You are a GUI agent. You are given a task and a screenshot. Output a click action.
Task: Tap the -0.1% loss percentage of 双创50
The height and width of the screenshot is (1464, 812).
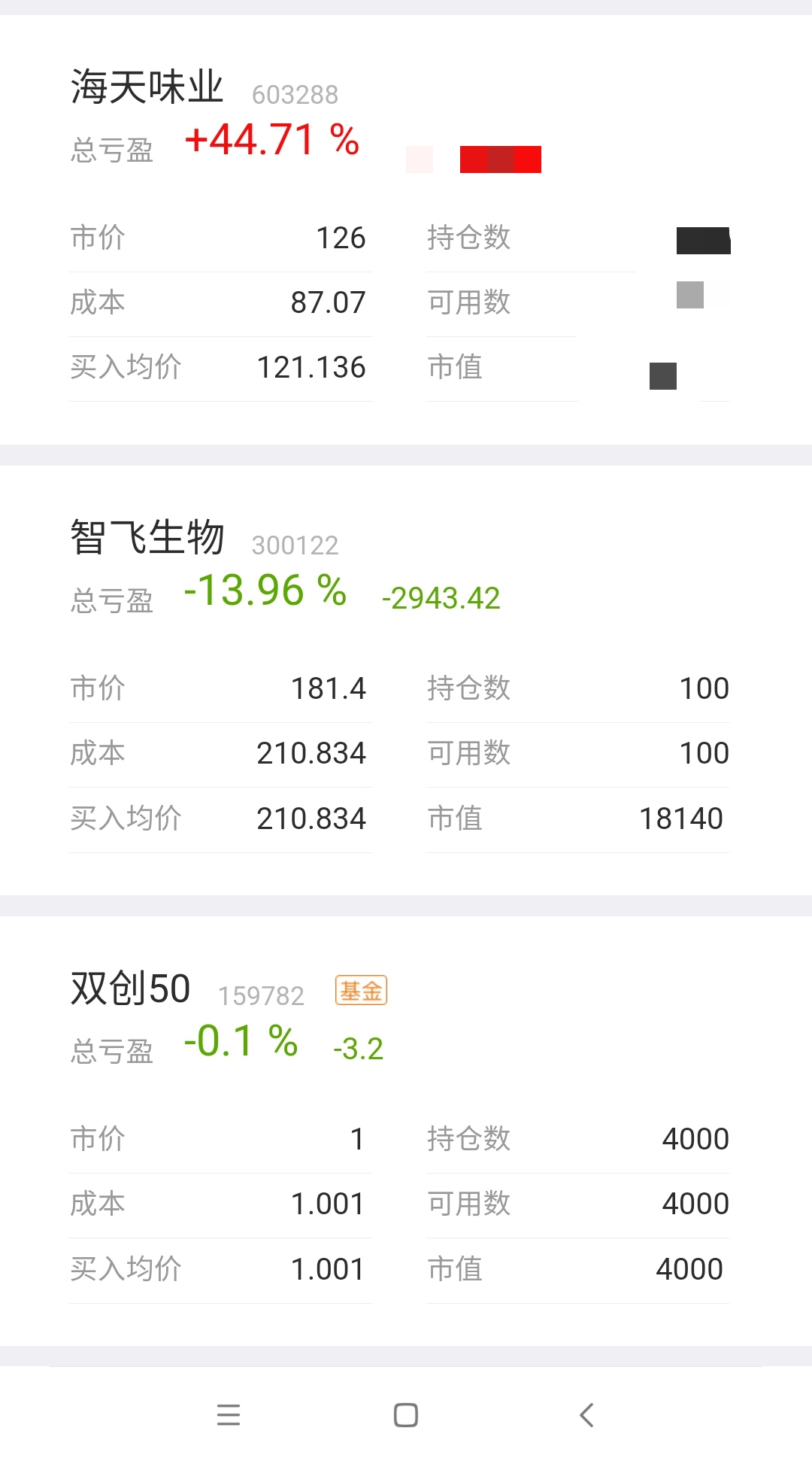click(x=238, y=1042)
